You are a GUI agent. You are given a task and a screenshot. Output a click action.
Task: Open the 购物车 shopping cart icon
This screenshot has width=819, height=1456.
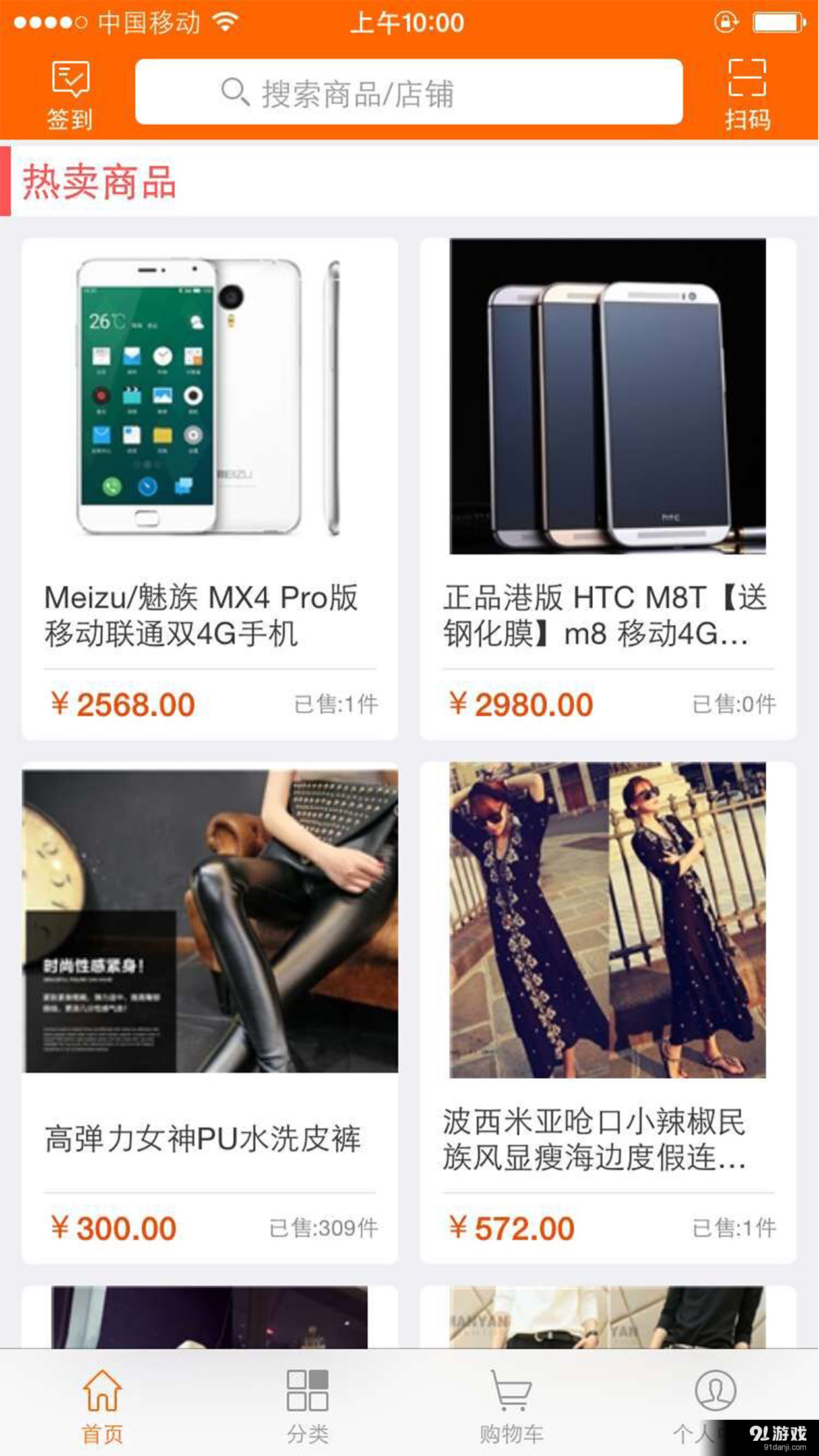tap(512, 1389)
